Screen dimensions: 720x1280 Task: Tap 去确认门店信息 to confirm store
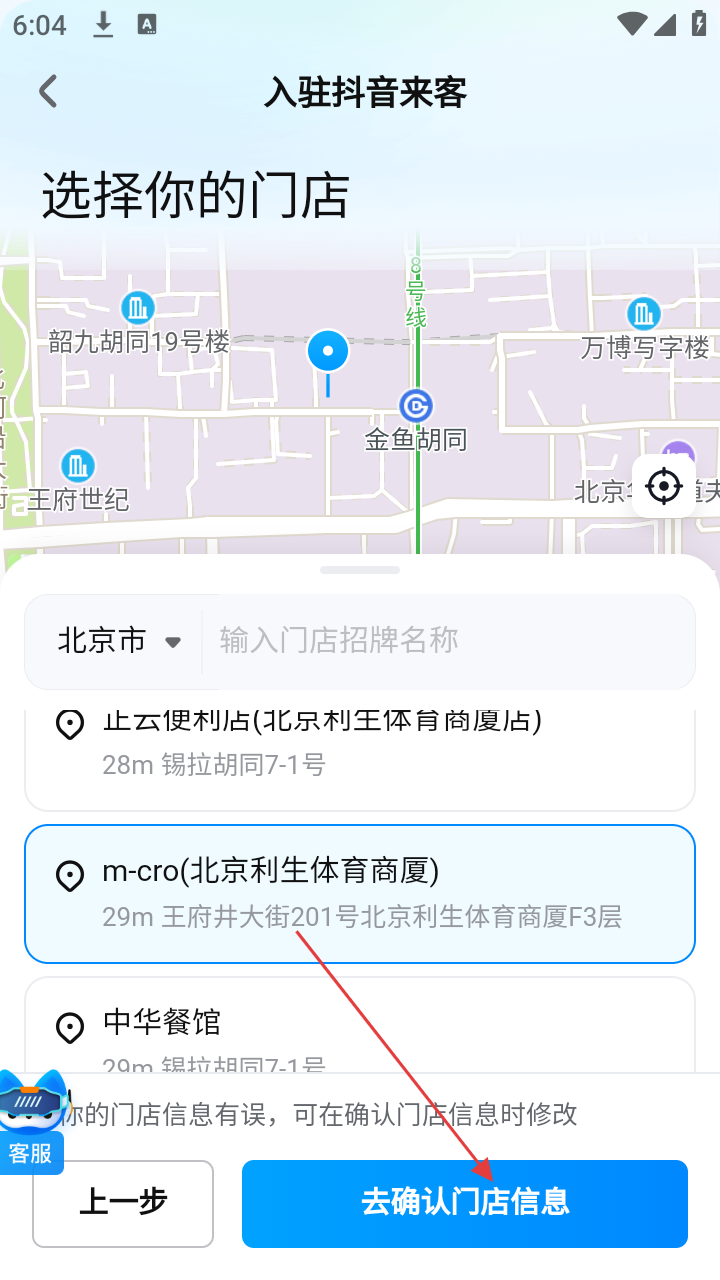click(464, 1203)
